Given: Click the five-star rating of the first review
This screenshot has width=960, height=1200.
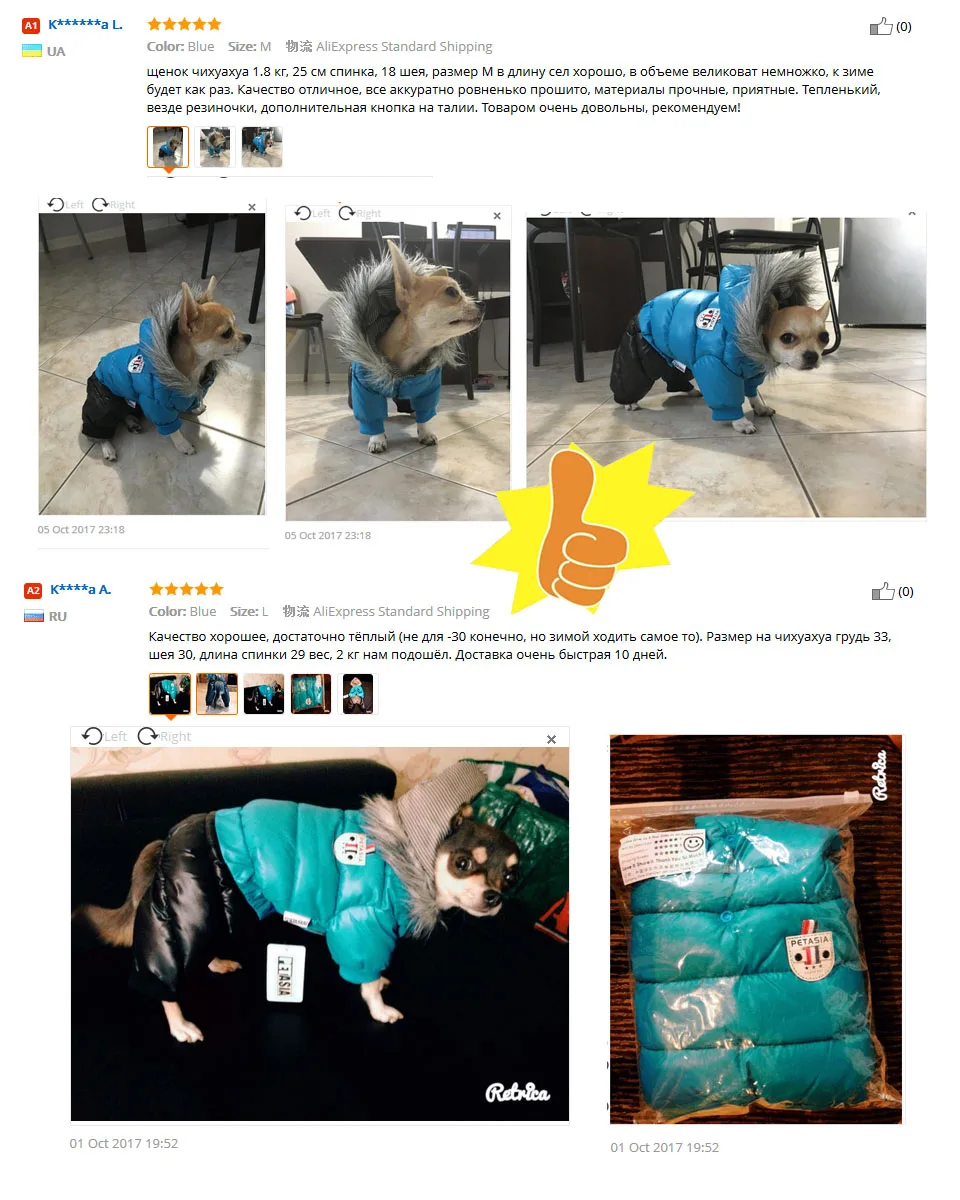Looking at the screenshot, I should [183, 23].
